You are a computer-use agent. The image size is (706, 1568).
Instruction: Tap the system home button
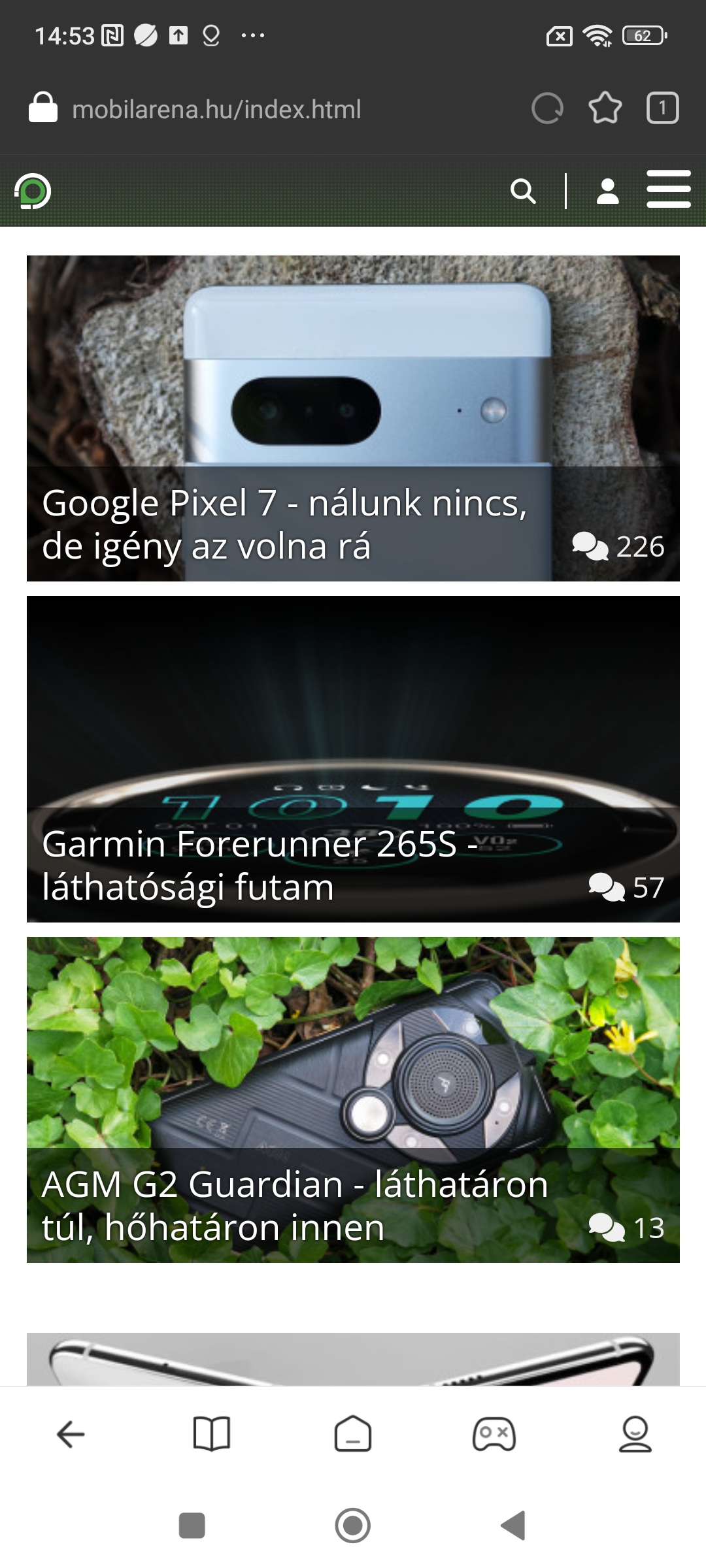coord(353,1526)
